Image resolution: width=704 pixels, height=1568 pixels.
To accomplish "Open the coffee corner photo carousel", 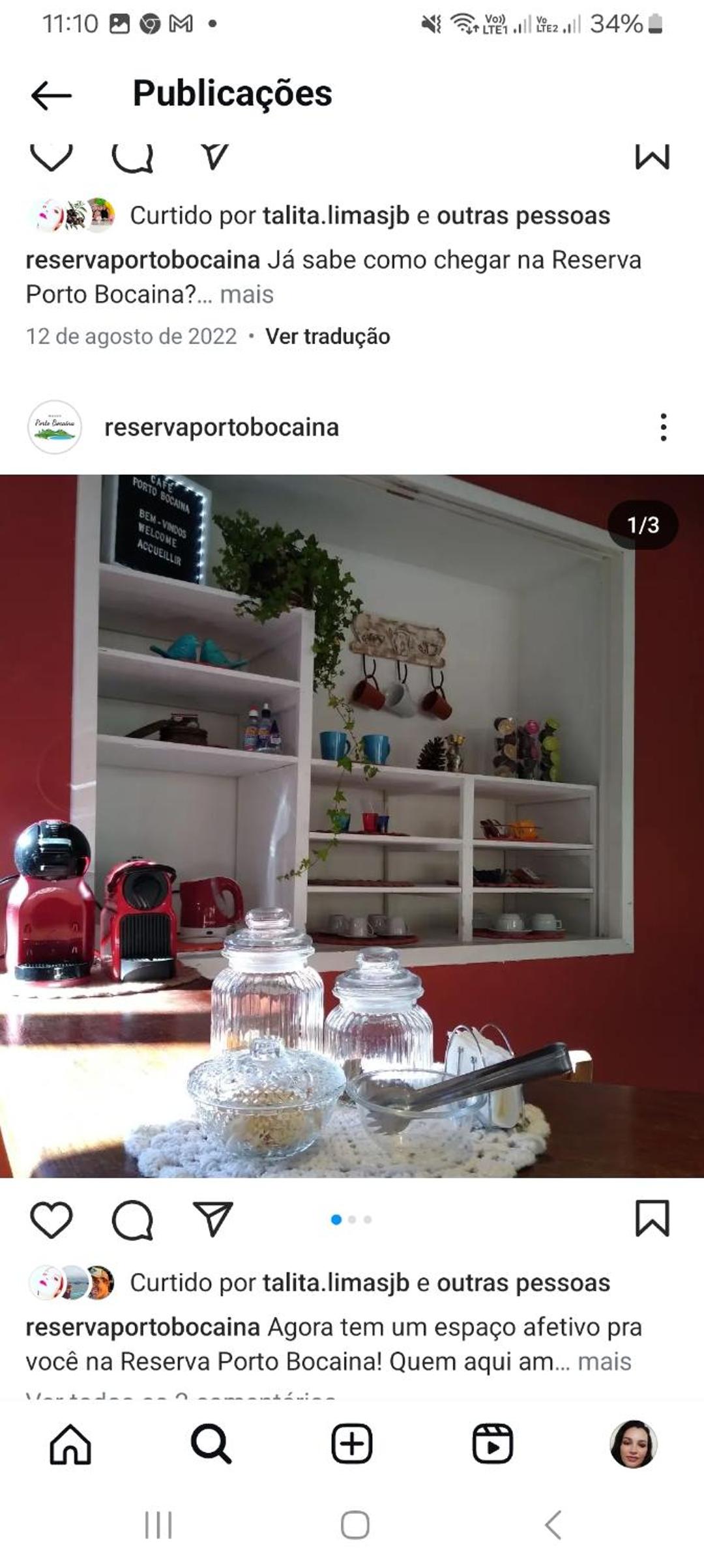I will (x=352, y=827).
